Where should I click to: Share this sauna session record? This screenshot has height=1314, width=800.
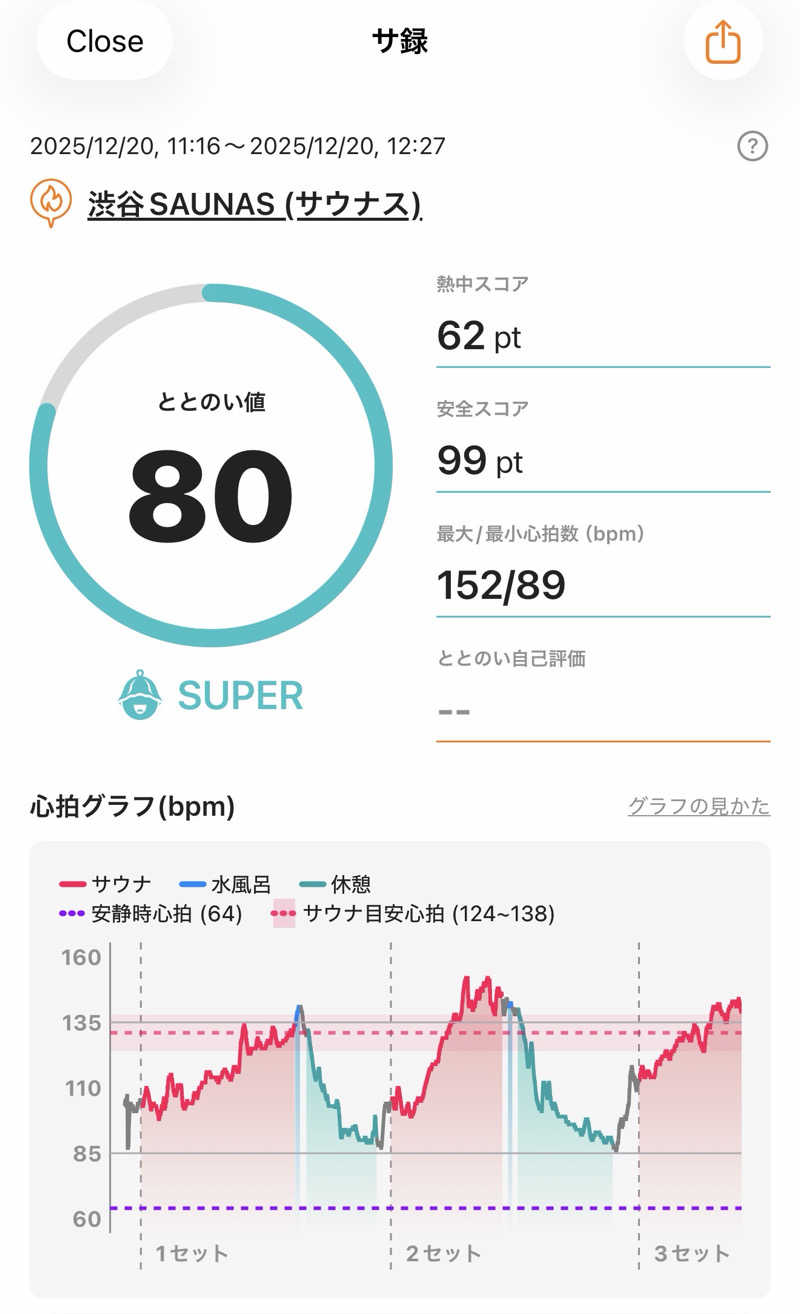(722, 42)
